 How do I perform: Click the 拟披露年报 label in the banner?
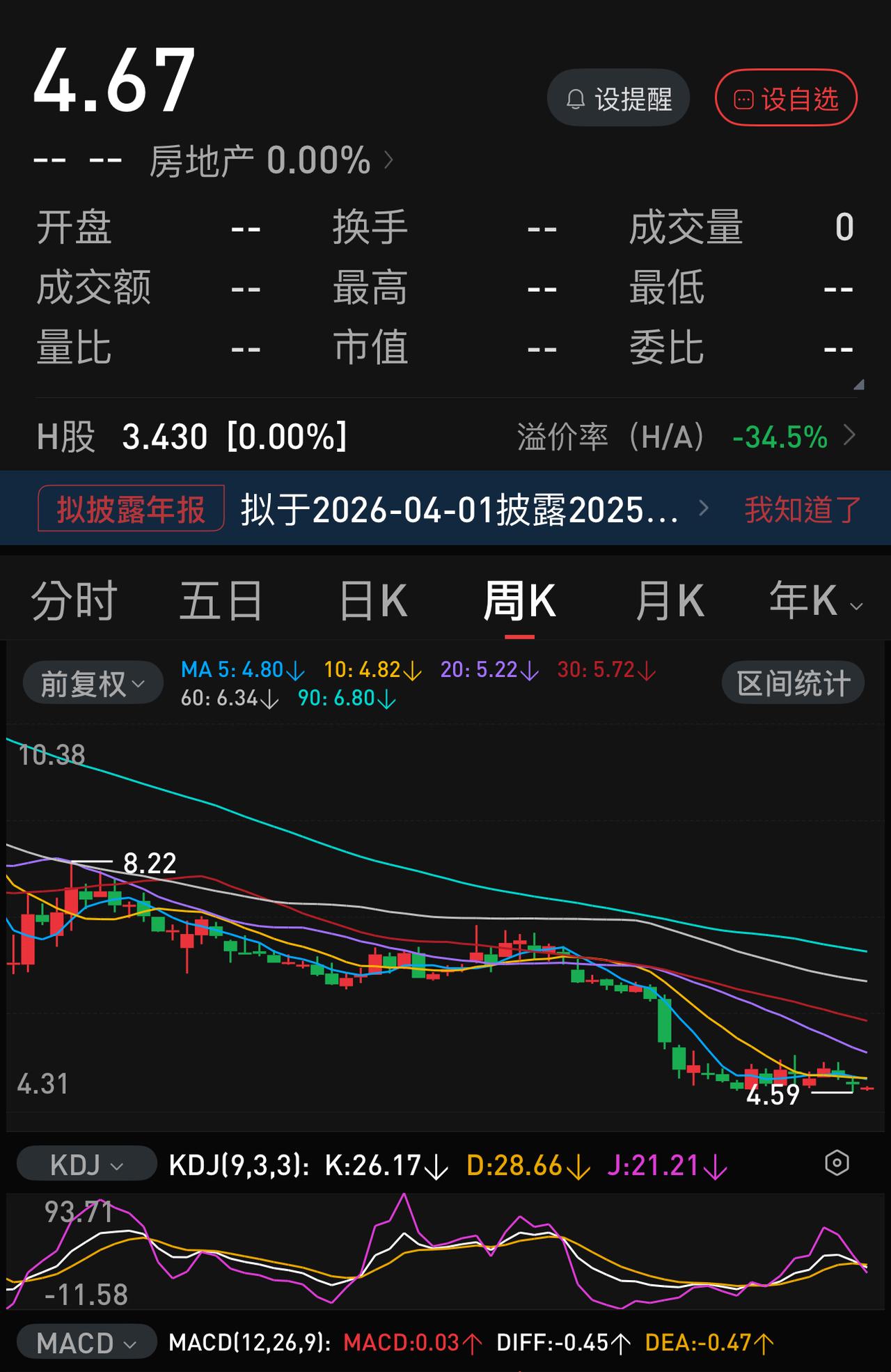(x=129, y=509)
